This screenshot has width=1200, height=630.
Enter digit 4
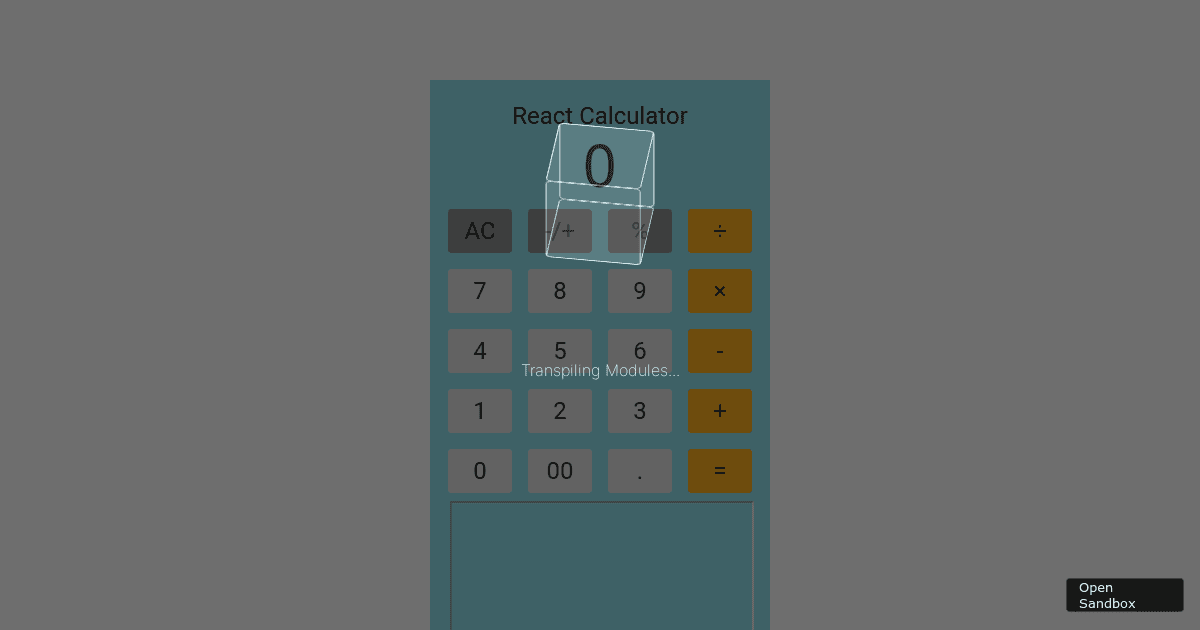point(480,351)
